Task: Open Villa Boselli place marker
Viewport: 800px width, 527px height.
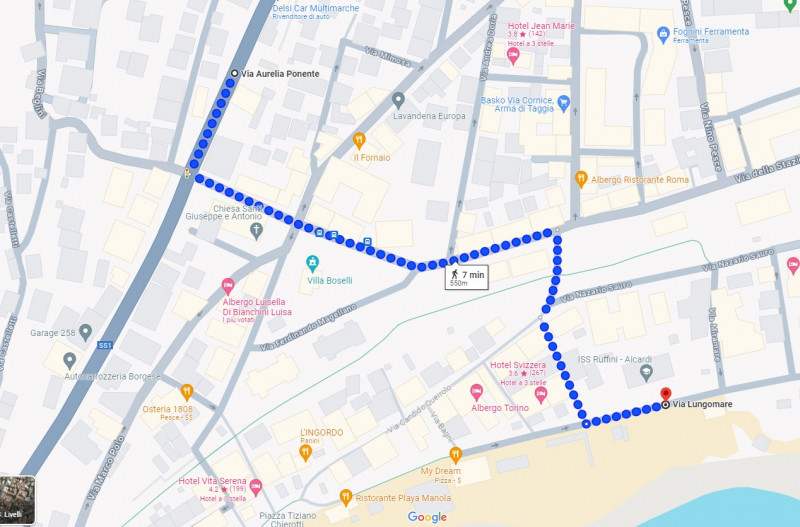Action: (312, 263)
